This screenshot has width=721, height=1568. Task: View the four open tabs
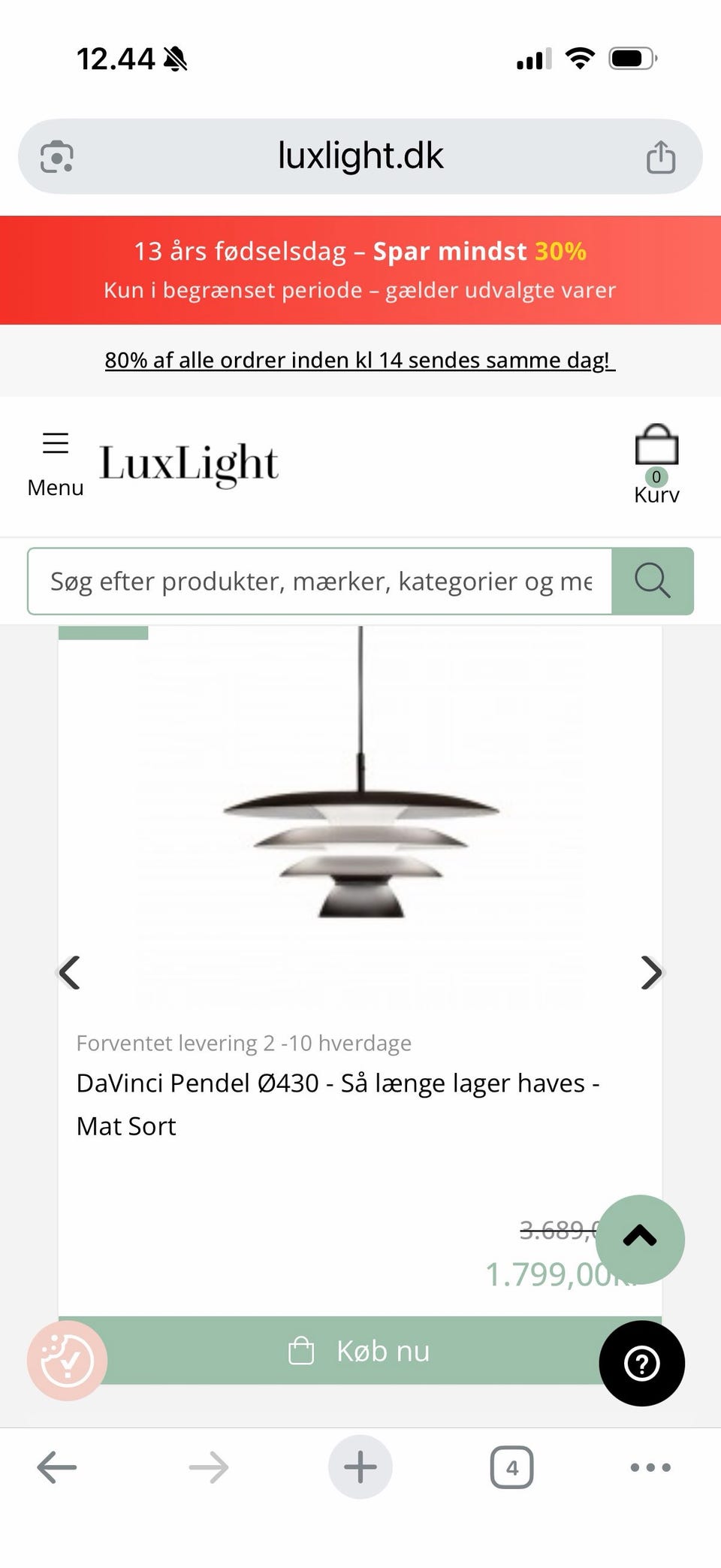[x=511, y=1467]
